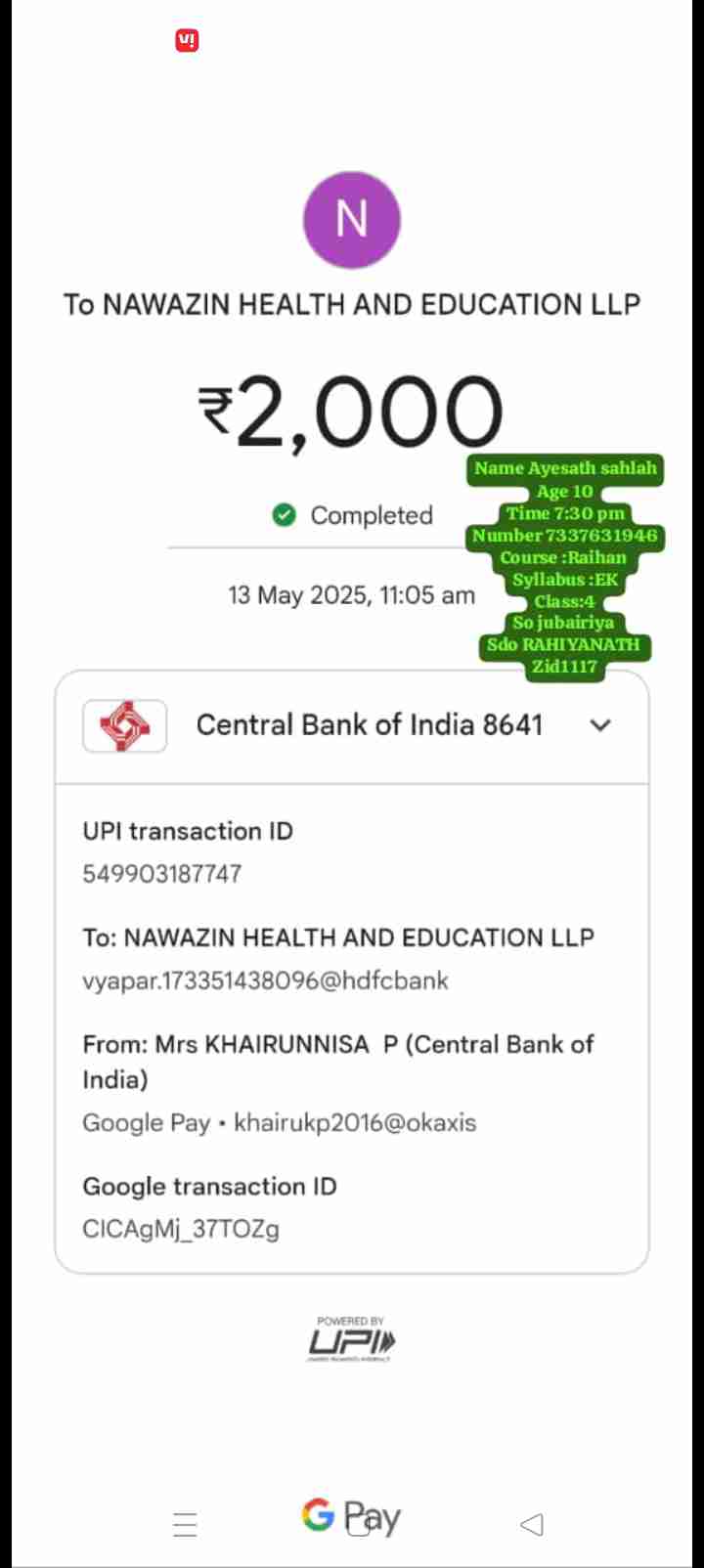The width and height of the screenshot is (704, 1568).
Task: Open recent apps from the navigation bar
Action: pos(185,1524)
